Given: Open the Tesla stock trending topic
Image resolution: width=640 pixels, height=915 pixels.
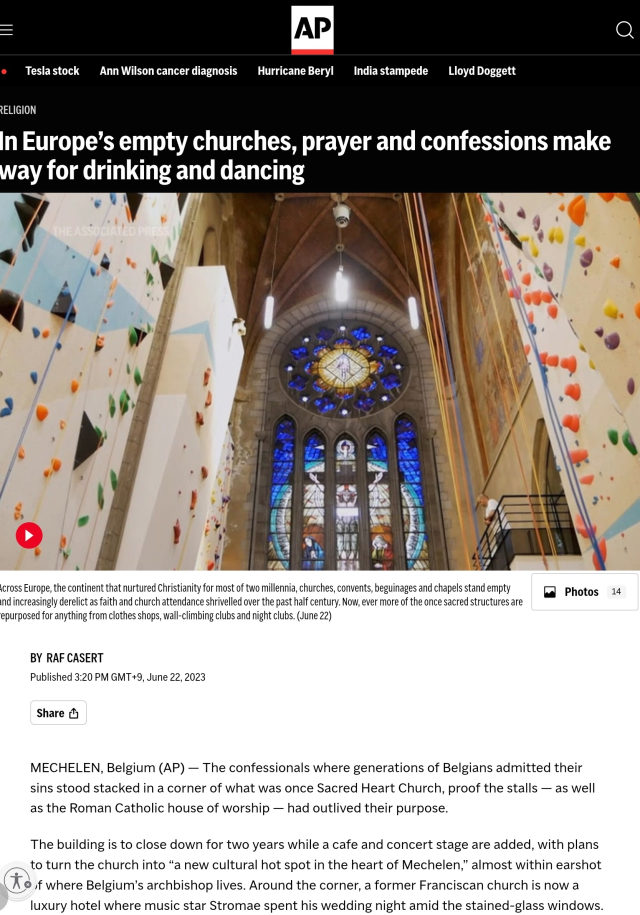Looking at the screenshot, I should click(x=52, y=71).
